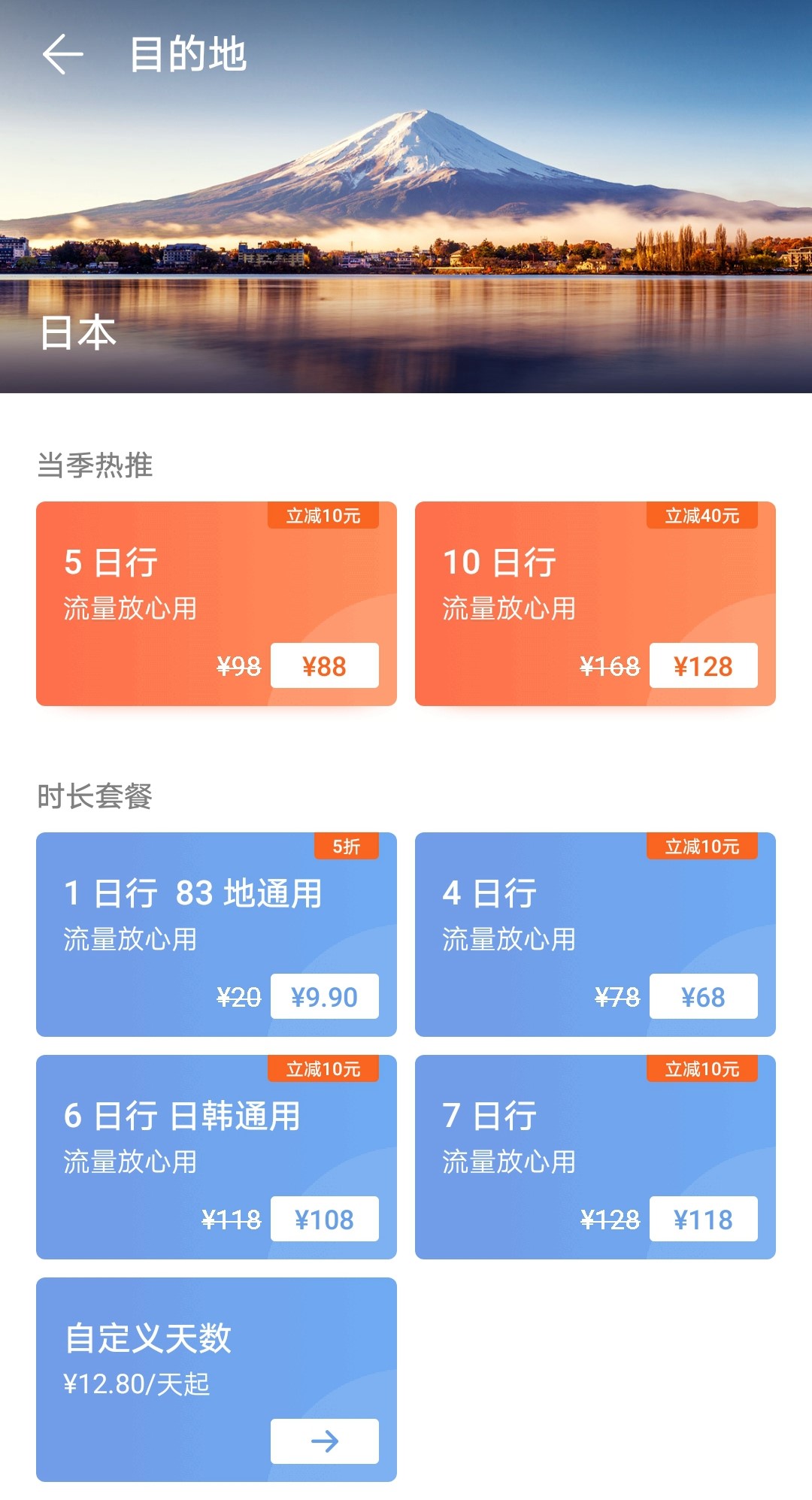
Task: Tap the ¥118 price button for 7日行
Action: click(704, 1219)
